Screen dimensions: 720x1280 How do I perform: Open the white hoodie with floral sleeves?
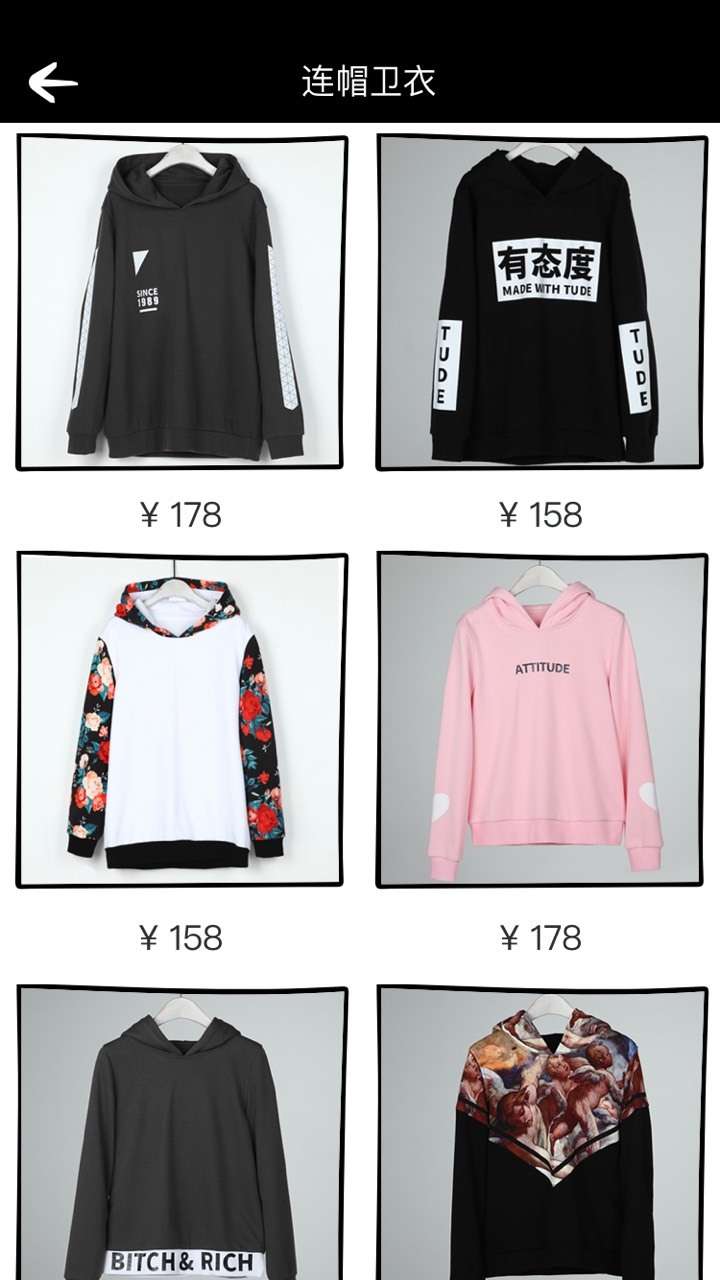[182, 720]
